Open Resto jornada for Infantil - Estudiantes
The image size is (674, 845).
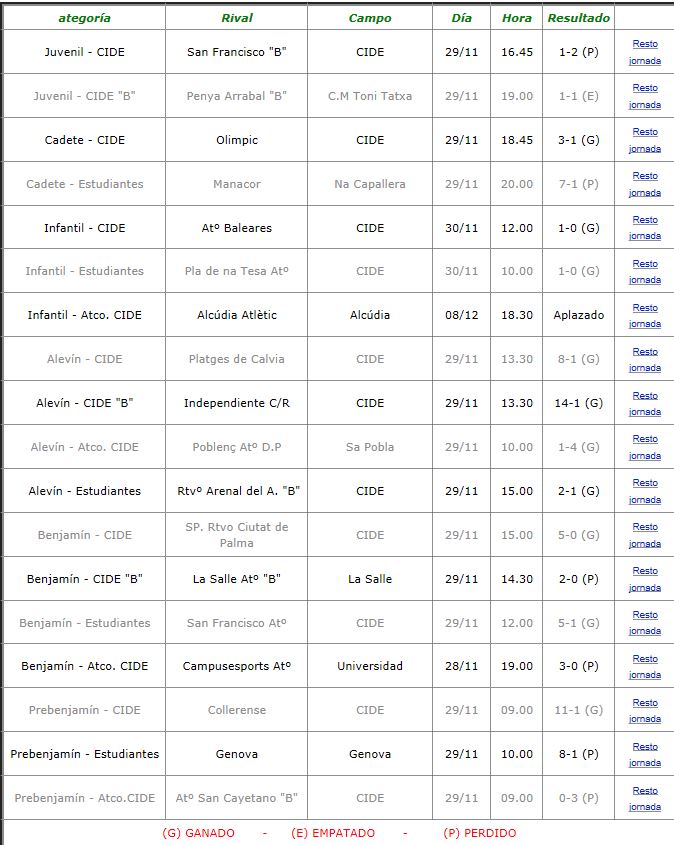tap(645, 265)
